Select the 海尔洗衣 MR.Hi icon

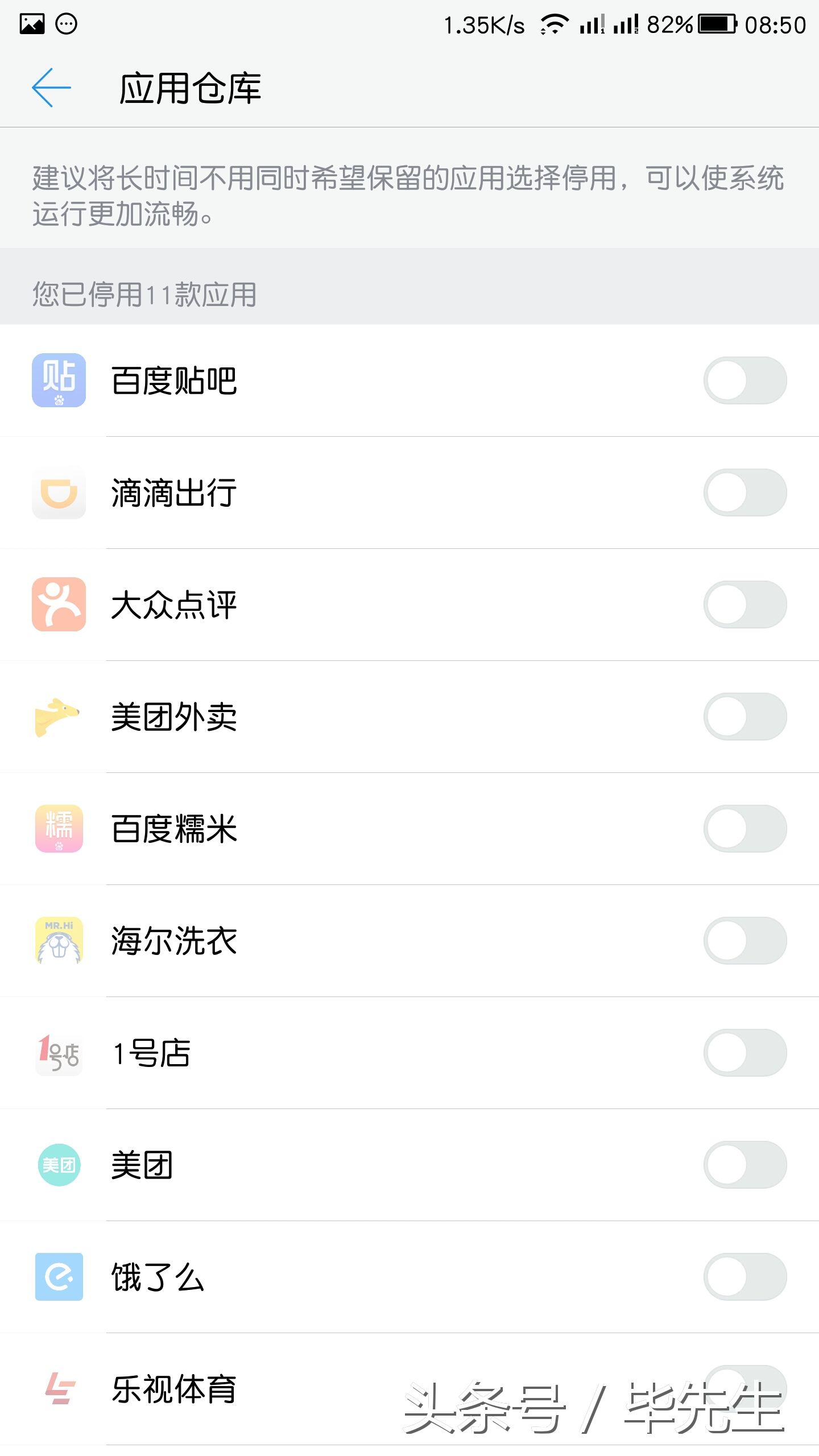[x=59, y=941]
